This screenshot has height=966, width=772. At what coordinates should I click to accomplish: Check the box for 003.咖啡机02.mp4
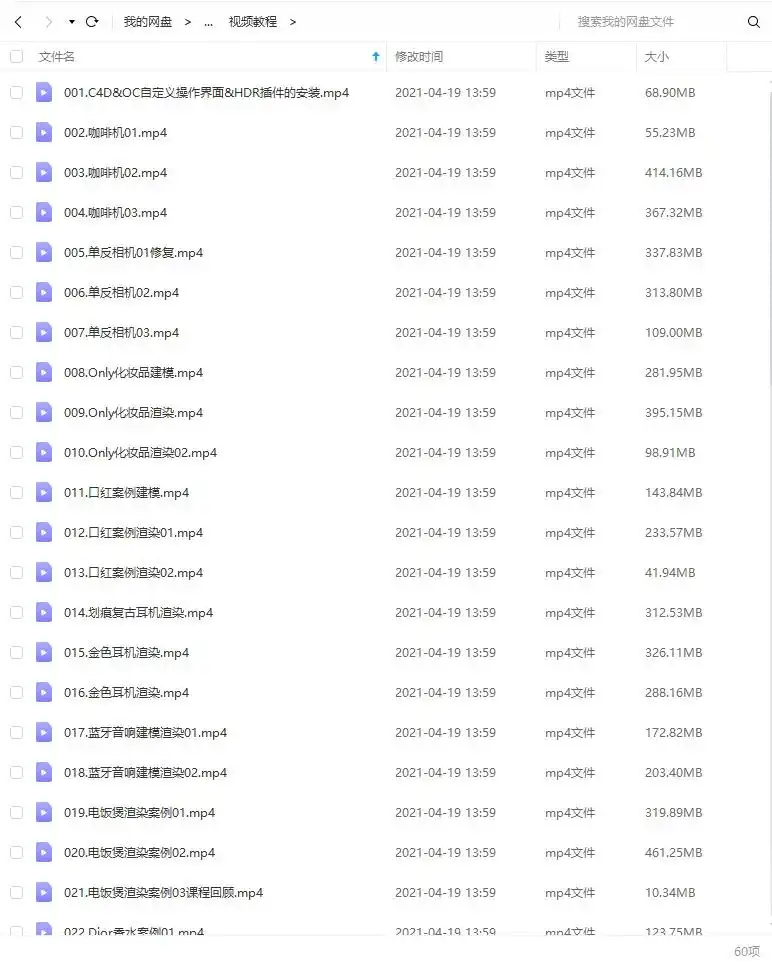click(x=16, y=172)
